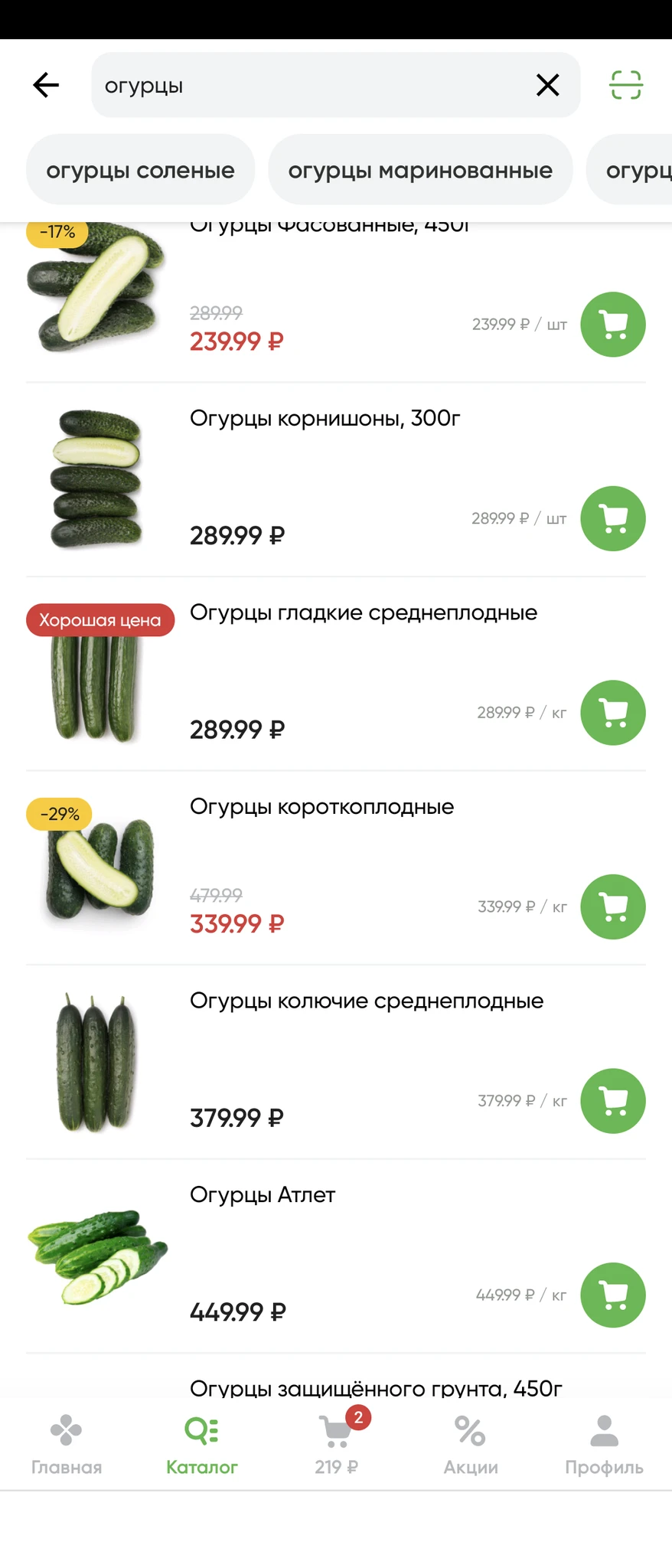672x1568 pixels.
Task: Switch to the Каталог tab
Action: [x=202, y=1445]
